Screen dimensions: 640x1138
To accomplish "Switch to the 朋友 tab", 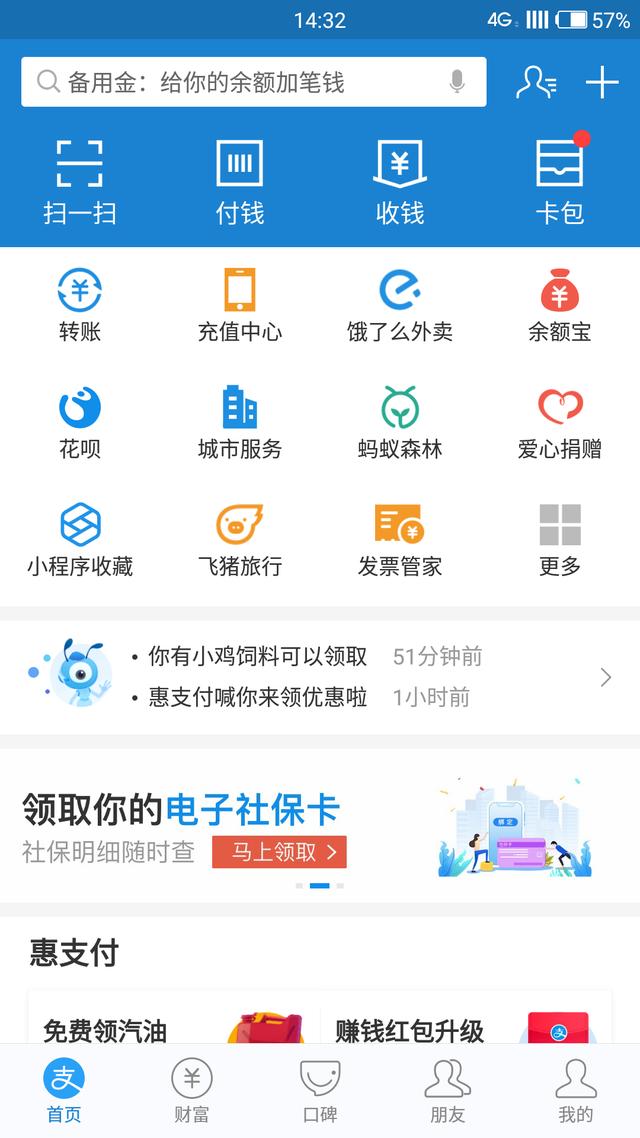I will point(448,1092).
